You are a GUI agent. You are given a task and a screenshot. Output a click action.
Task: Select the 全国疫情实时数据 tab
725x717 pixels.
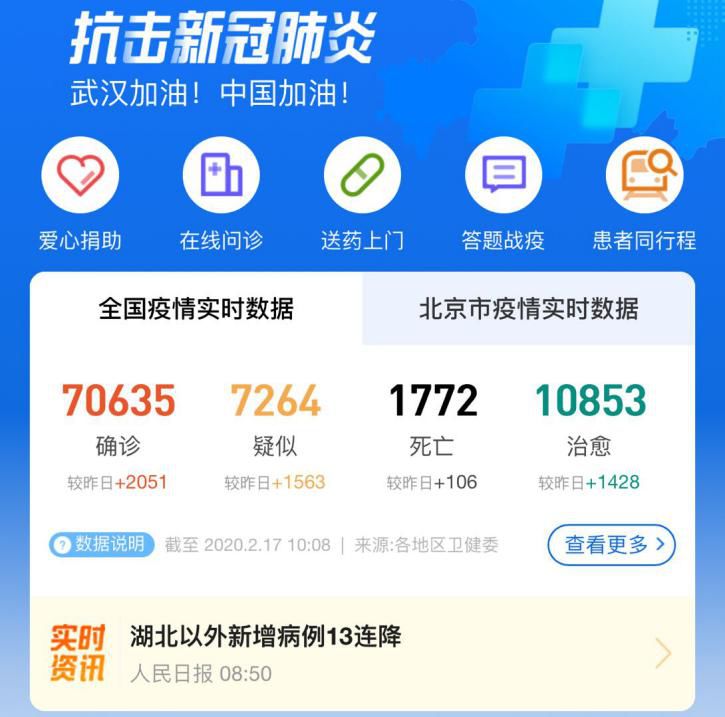click(x=196, y=308)
